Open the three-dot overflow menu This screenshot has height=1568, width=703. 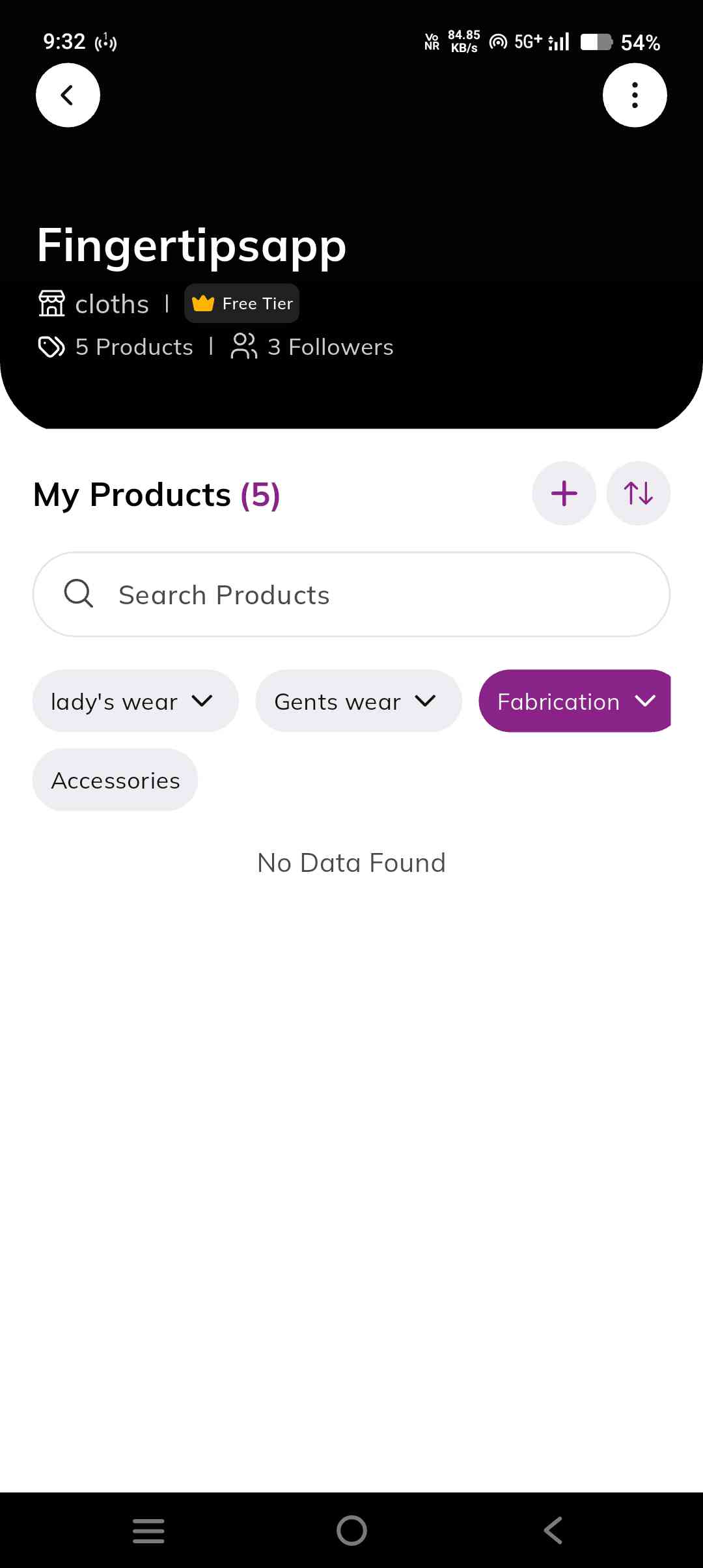pyautogui.click(x=635, y=95)
